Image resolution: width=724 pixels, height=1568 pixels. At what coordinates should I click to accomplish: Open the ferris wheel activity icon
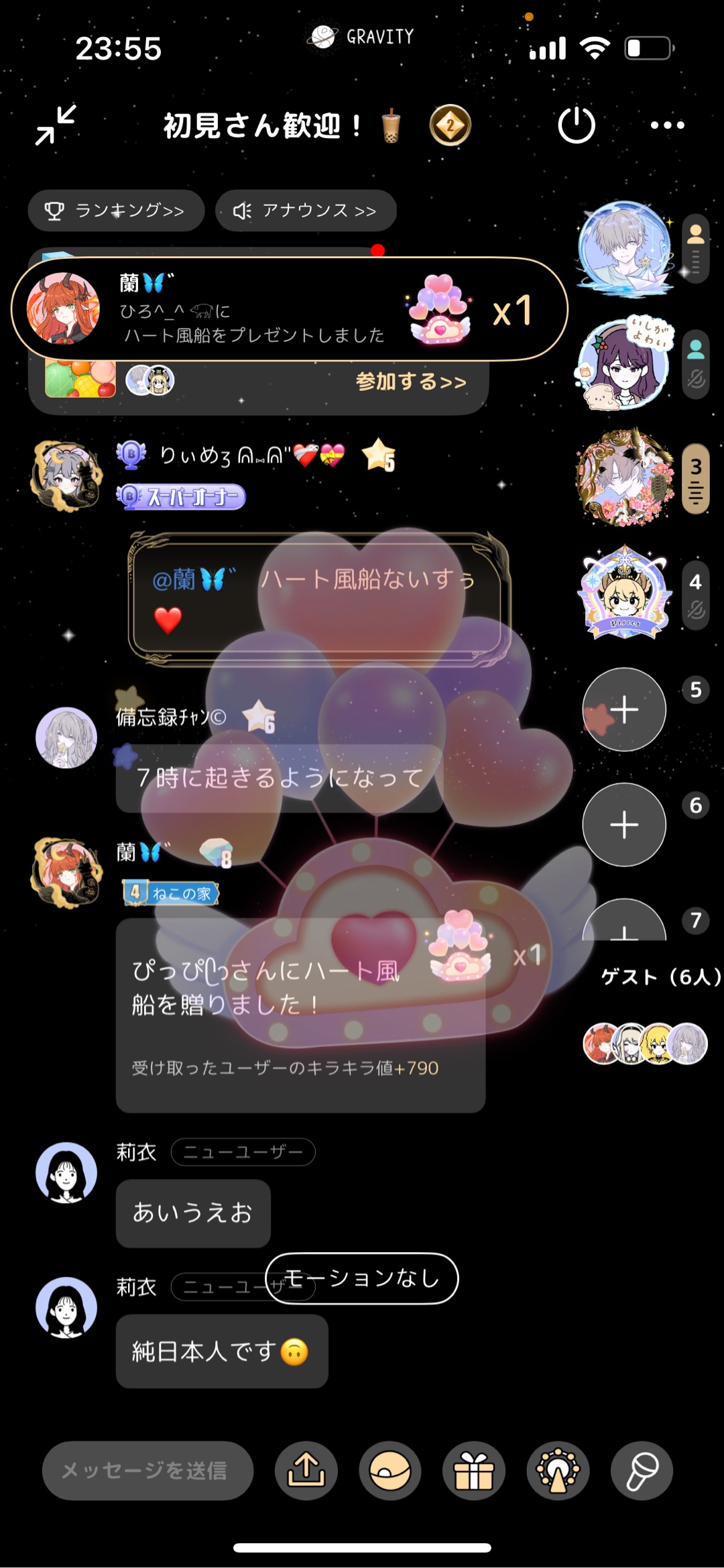click(558, 1471)
